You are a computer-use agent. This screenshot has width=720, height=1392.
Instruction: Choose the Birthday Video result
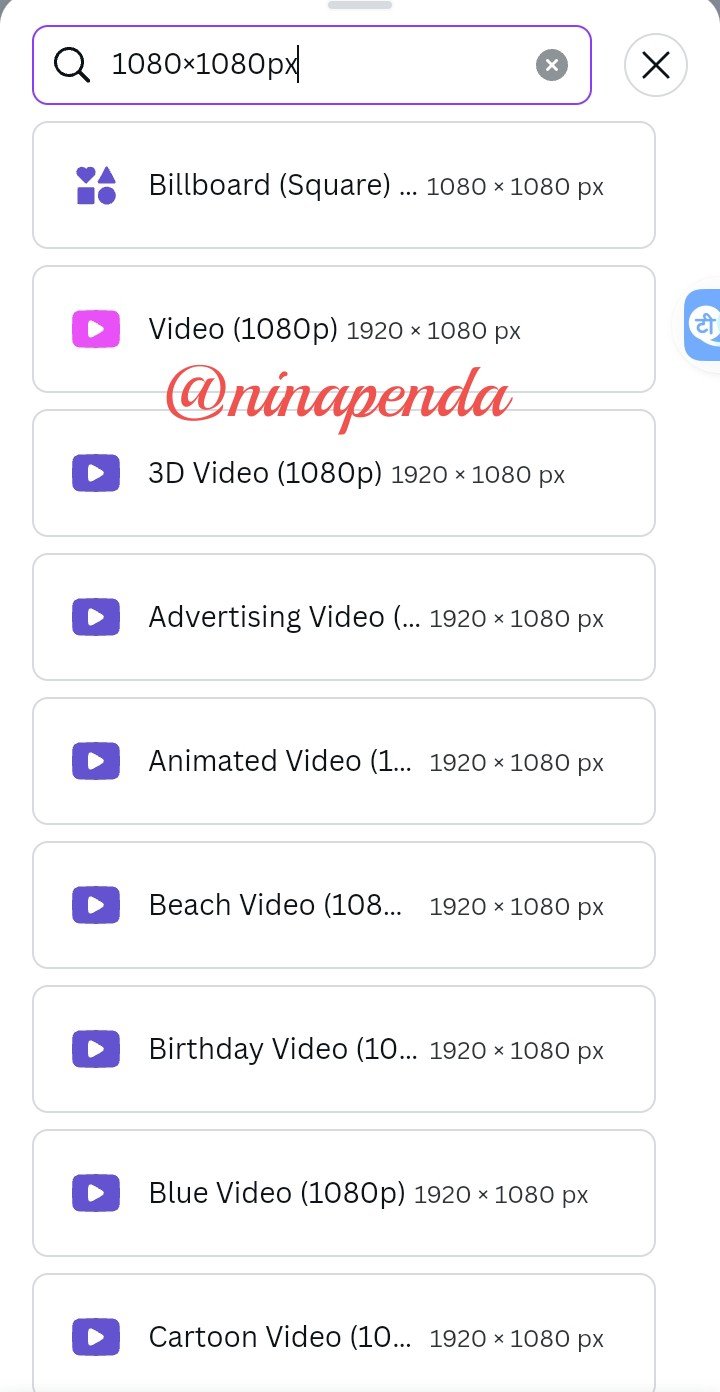[344, 1049]
